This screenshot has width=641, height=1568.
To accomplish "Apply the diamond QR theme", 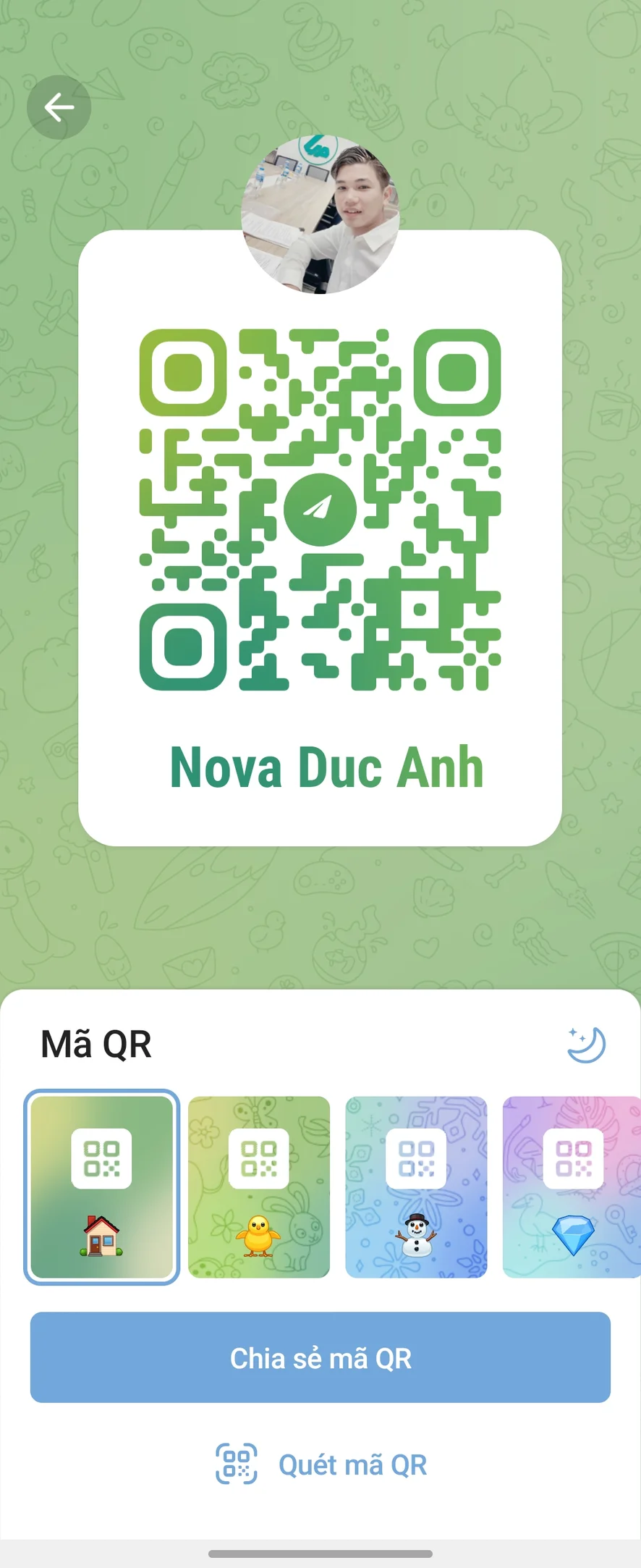I will tap(572, 1186).
